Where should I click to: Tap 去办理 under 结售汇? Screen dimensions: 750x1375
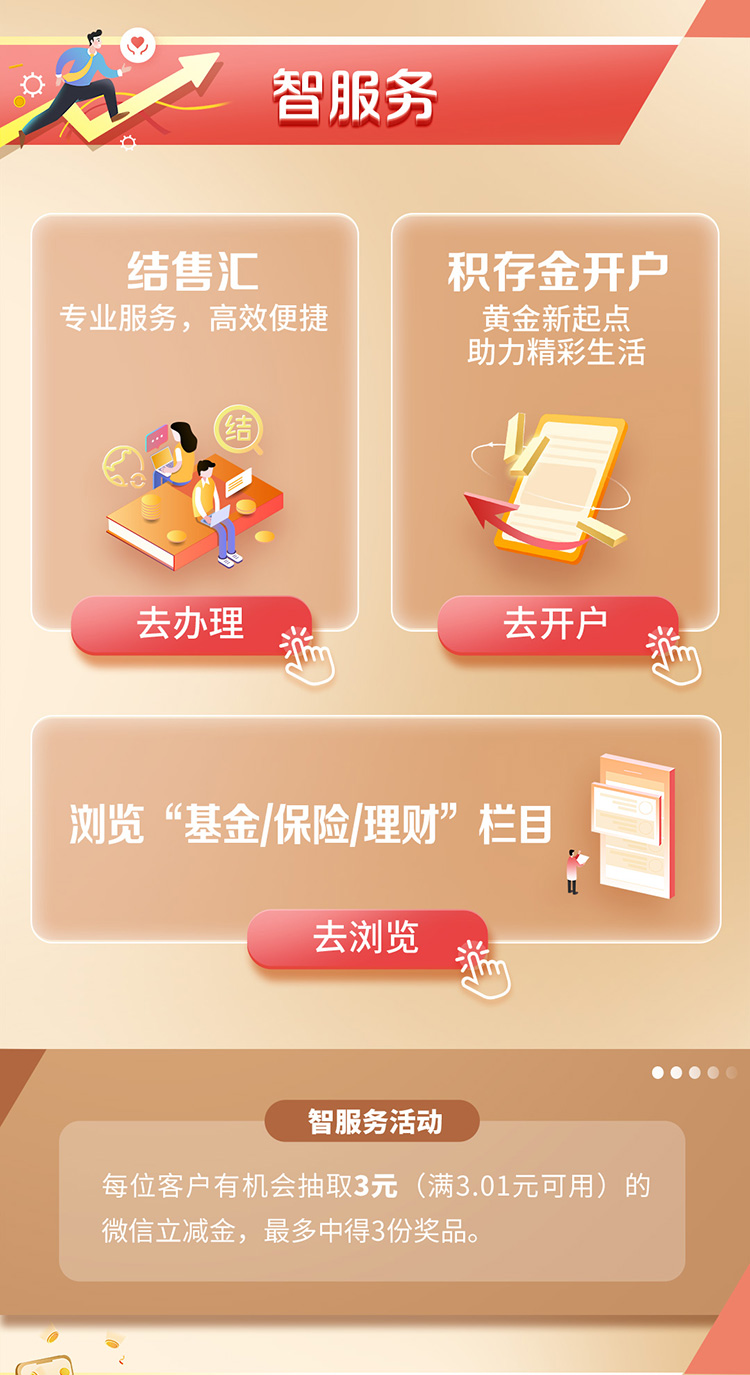tap(191, 625)
